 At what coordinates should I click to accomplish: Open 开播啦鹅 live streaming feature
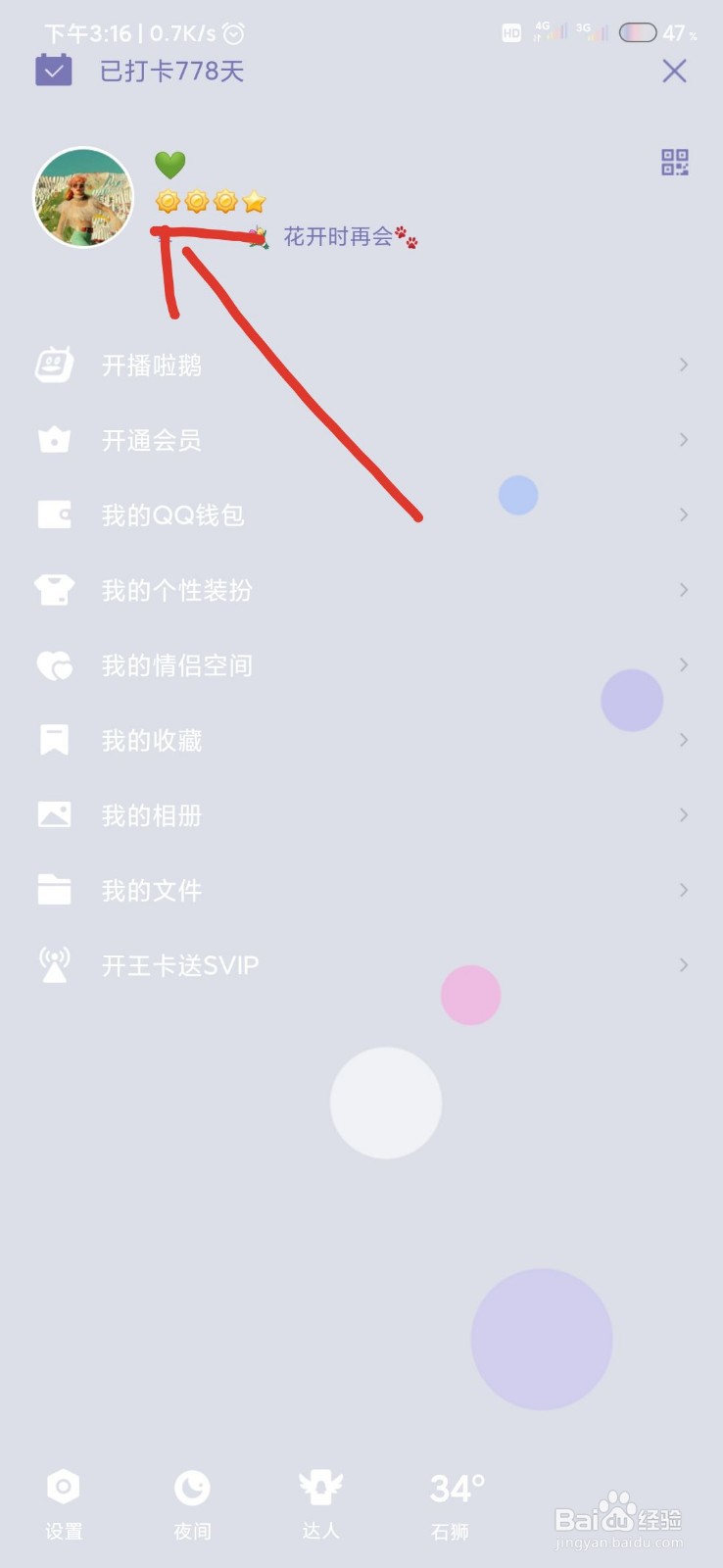[153, 365]
